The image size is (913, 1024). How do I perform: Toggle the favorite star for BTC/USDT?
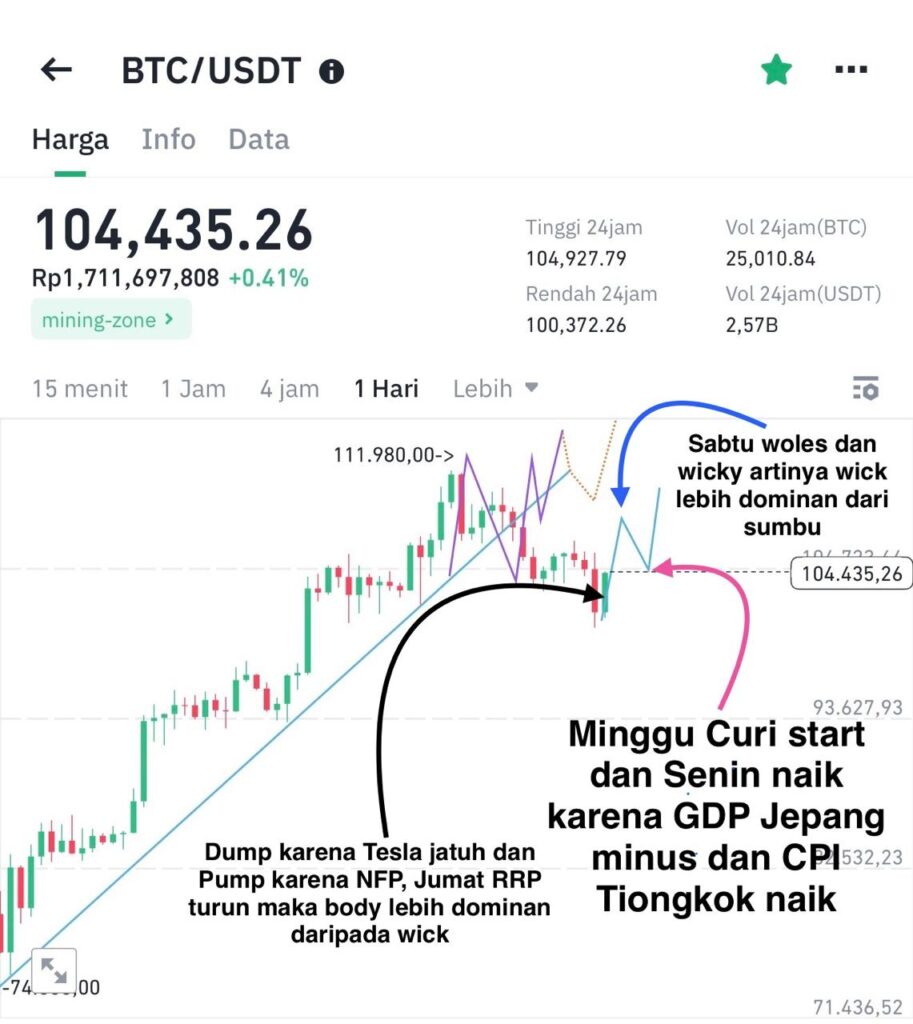[776, 70]
